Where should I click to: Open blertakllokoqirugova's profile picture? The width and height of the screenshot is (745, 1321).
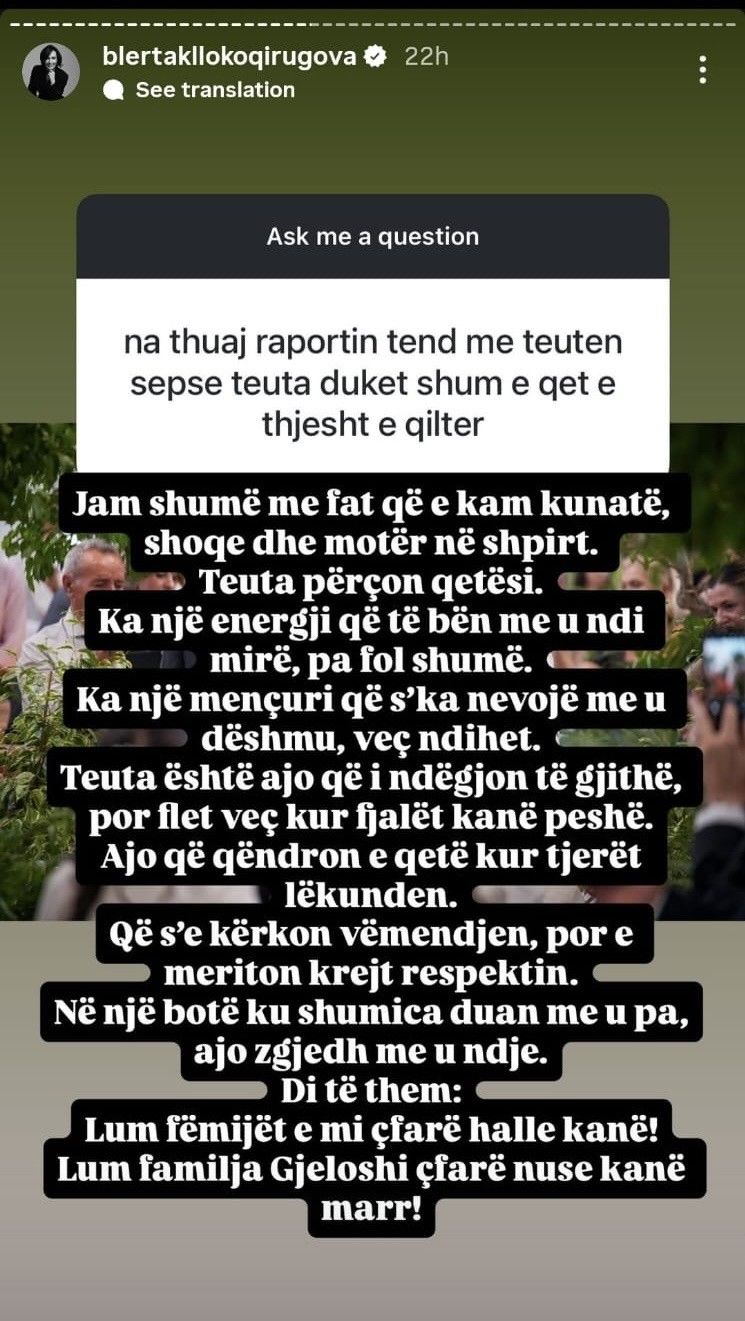tap(51, 72)
